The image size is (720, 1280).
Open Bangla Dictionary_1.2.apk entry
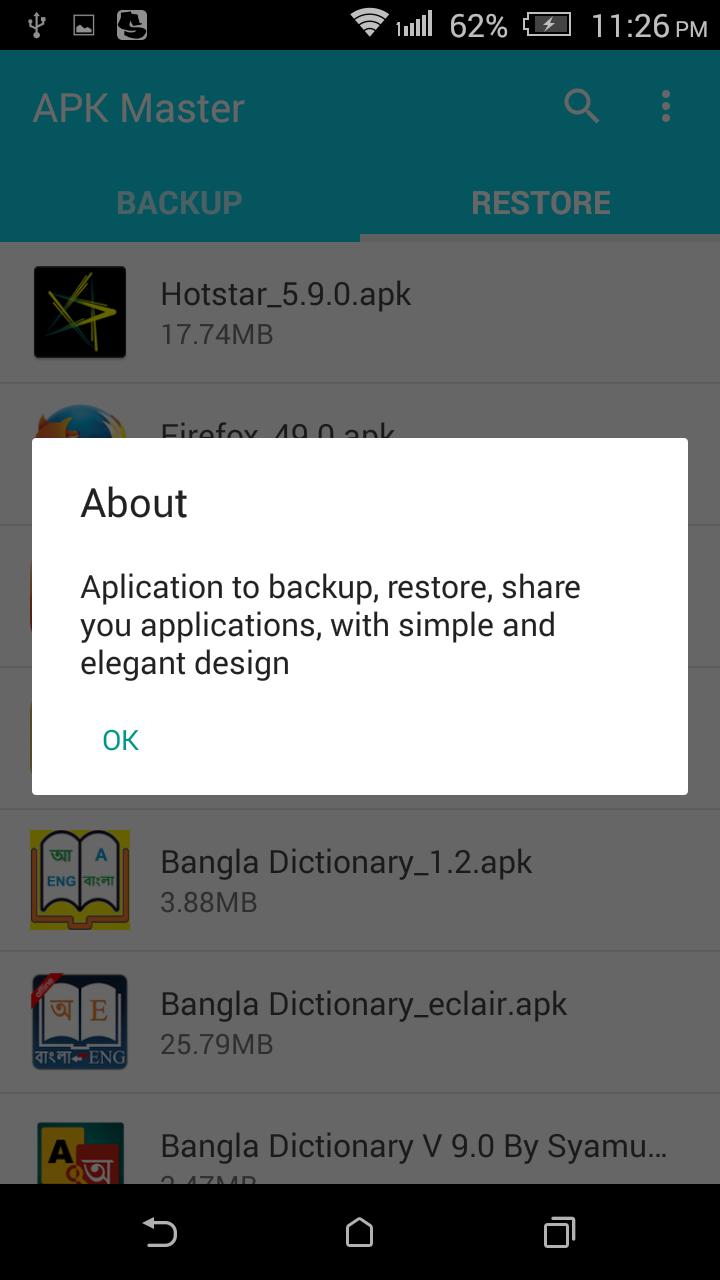360,880
